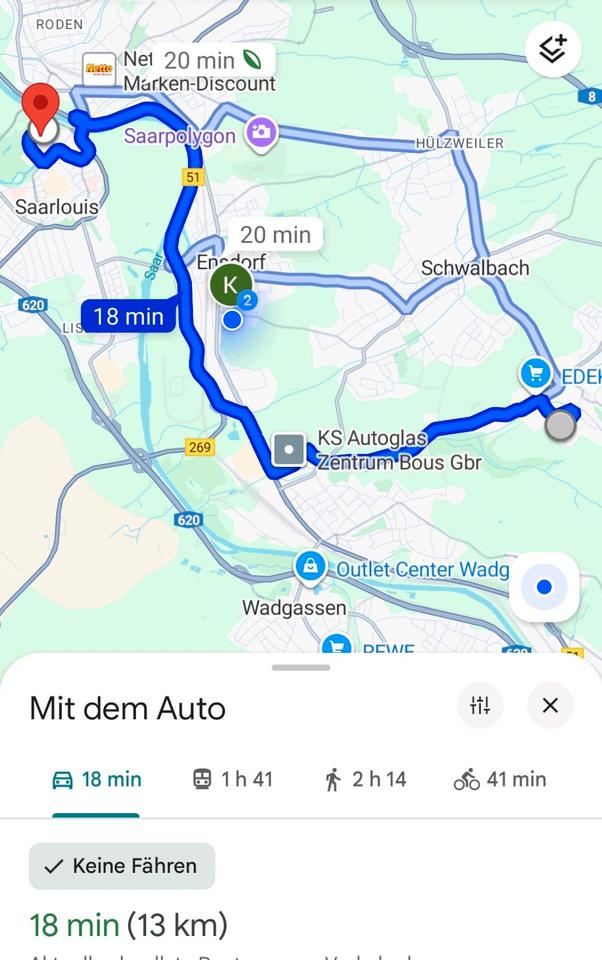Toggle the Keine Fähren chip
The width and height of the screenshot is (602, 960).
122,866
